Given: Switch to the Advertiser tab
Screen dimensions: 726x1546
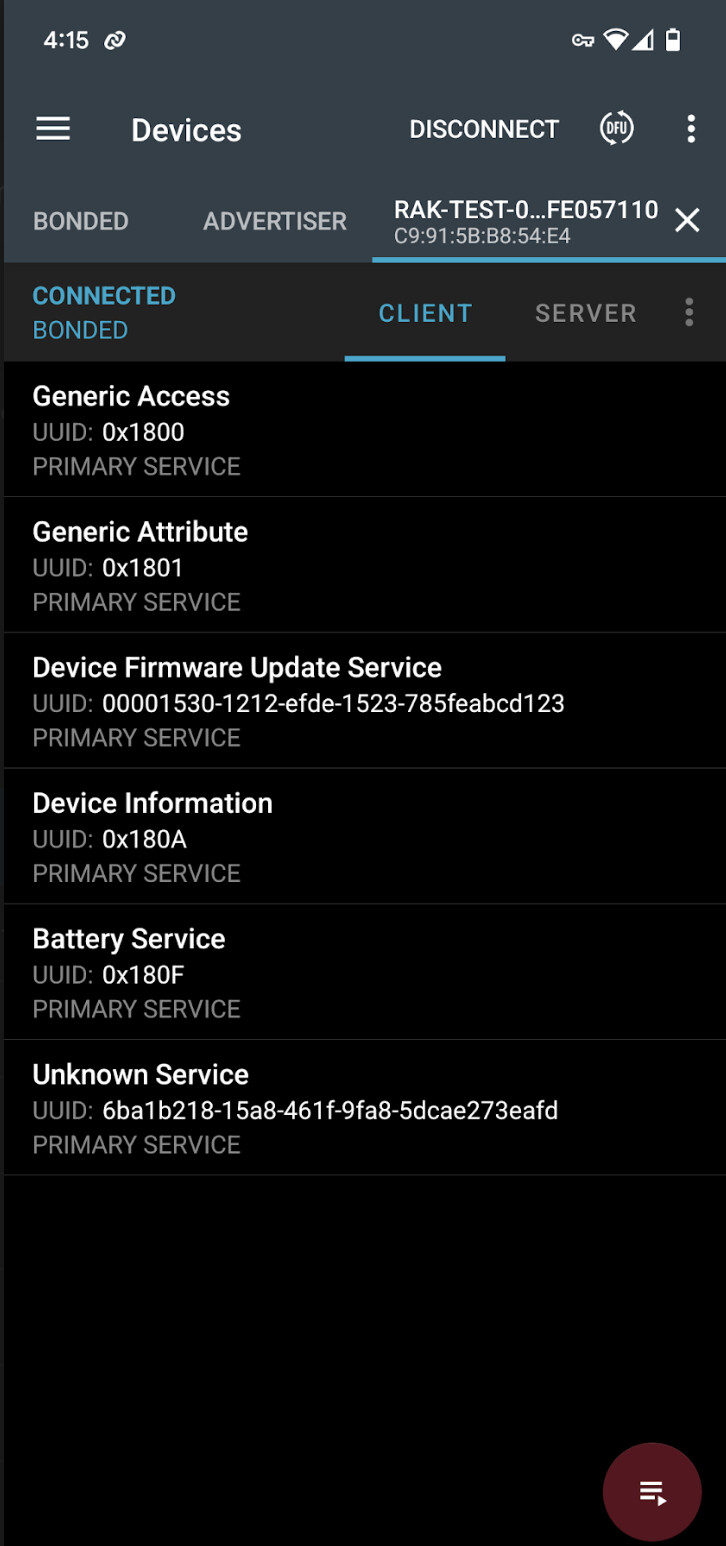Looking at the screenshot, I should (x=275, y=221).
